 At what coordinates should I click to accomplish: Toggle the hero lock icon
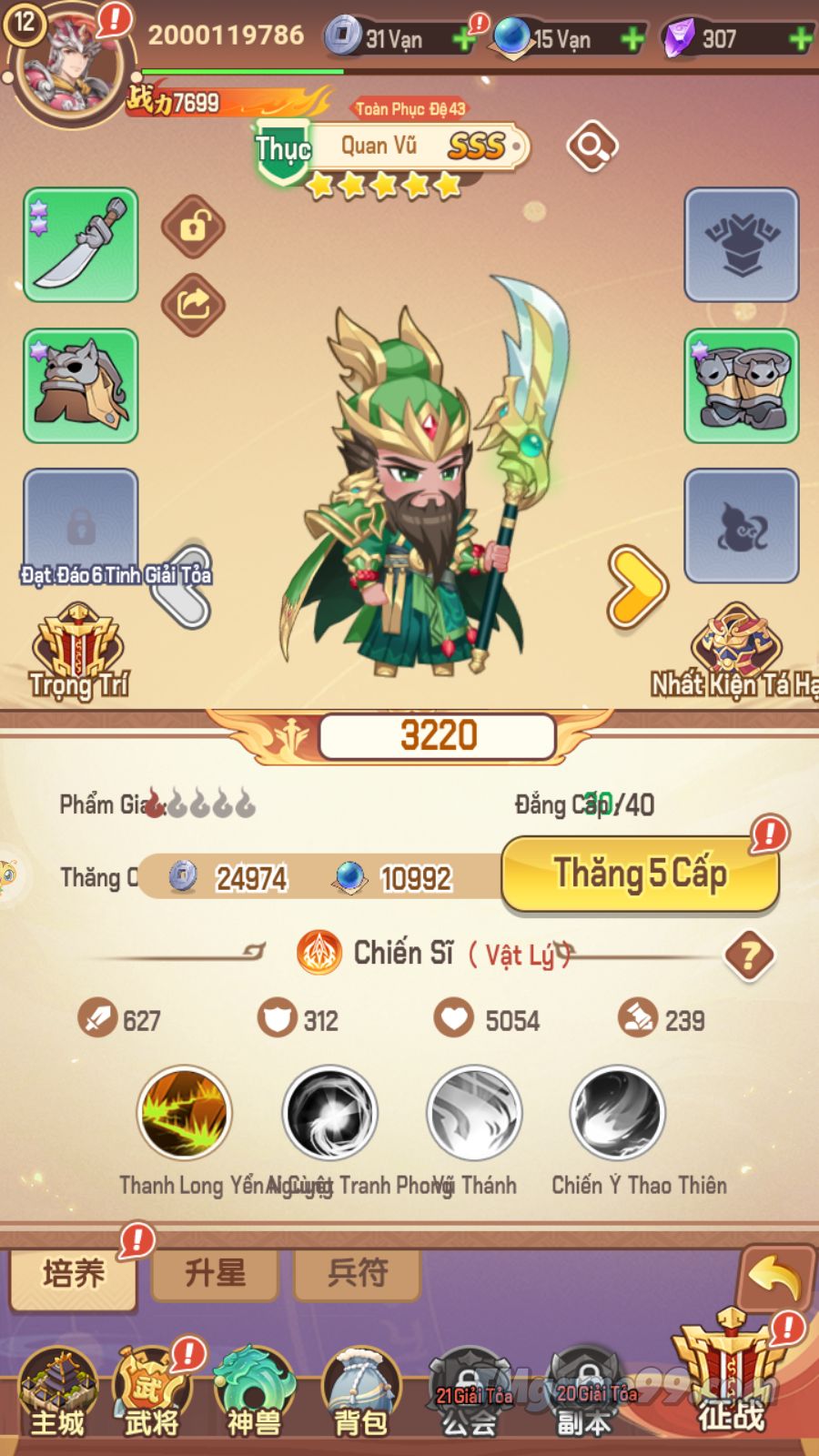coord(193,227)
